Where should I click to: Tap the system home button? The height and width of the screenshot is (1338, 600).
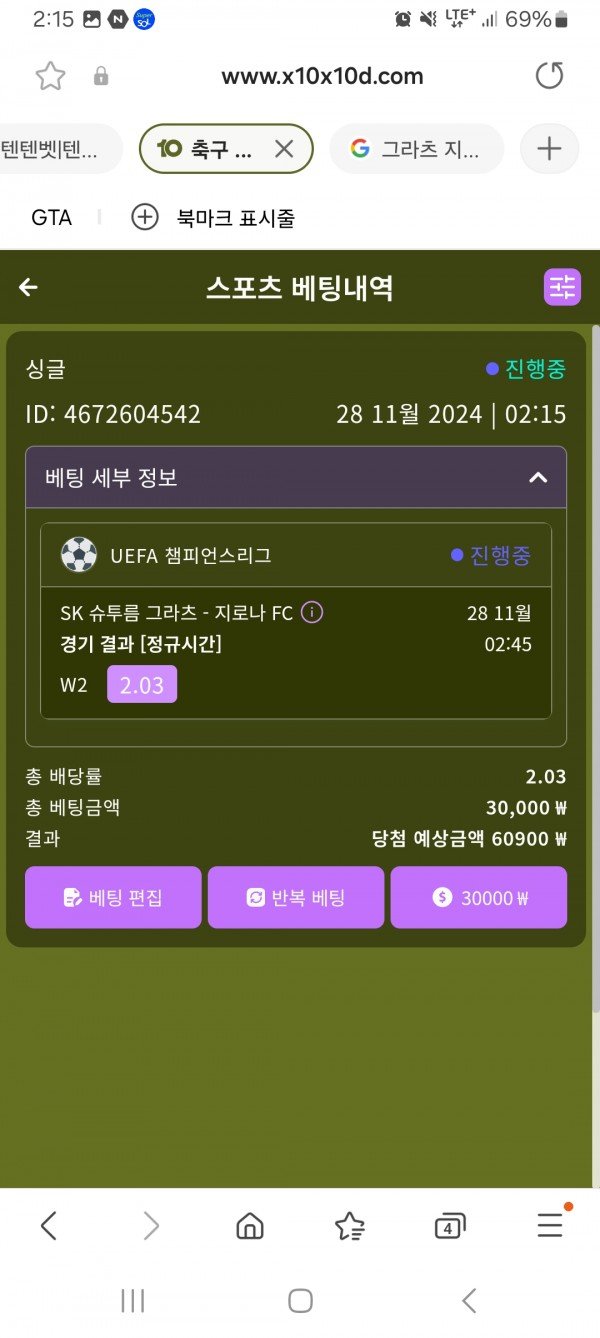(300, 1300)
